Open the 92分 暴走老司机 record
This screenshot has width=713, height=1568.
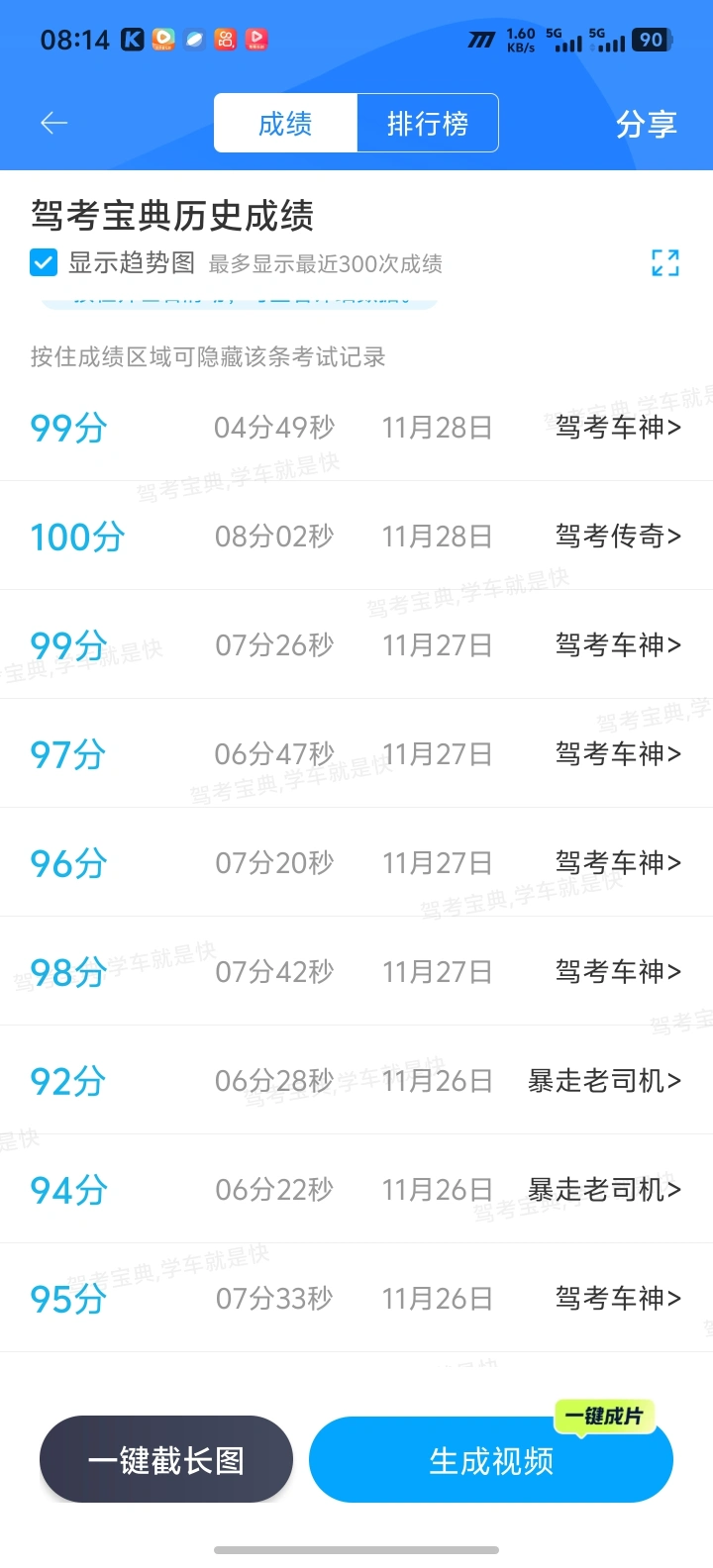(356, 1081)
